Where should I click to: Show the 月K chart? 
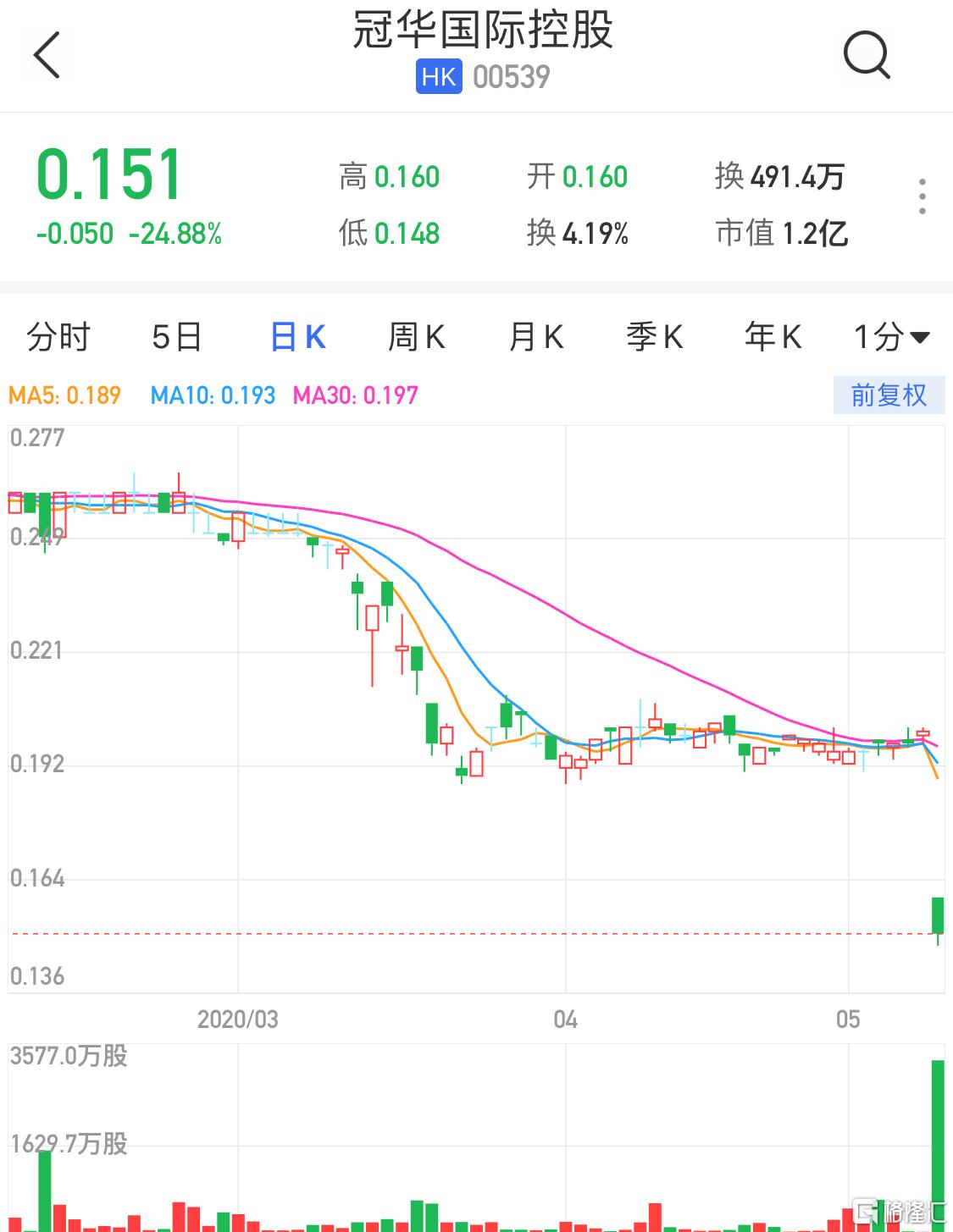tap(535, 337)
